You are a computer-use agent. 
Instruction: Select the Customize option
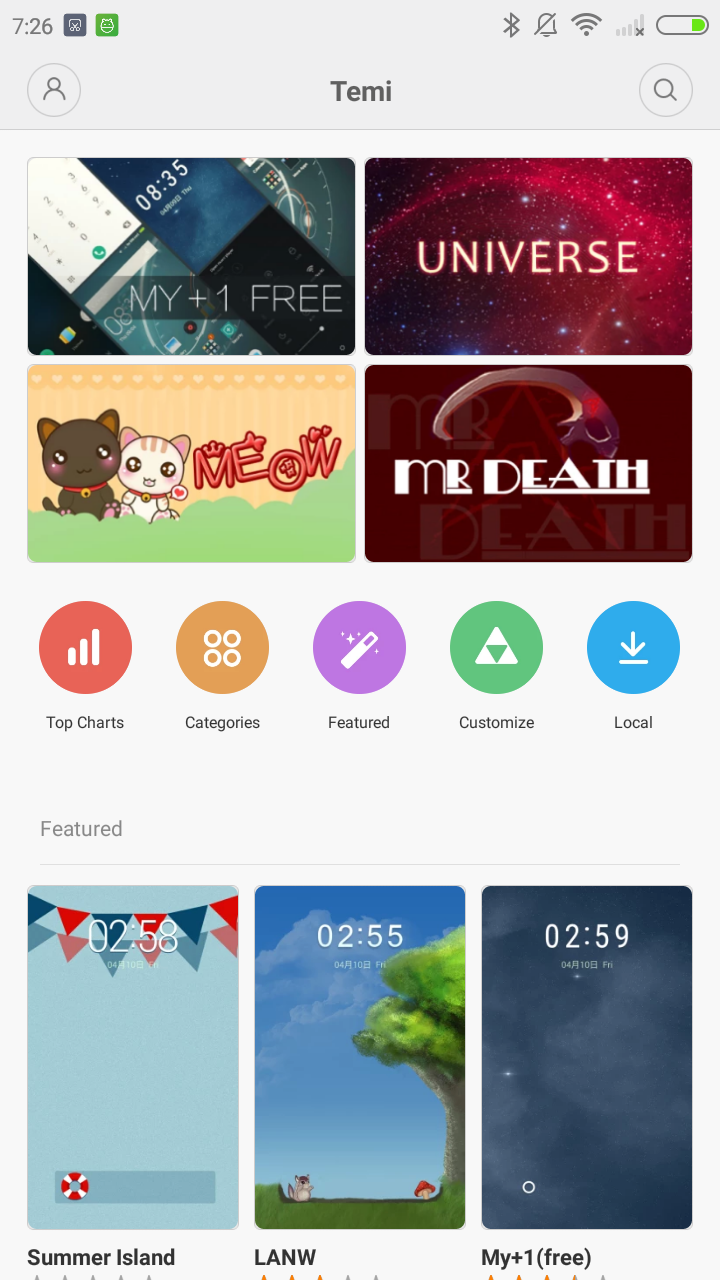pos(496,647)
